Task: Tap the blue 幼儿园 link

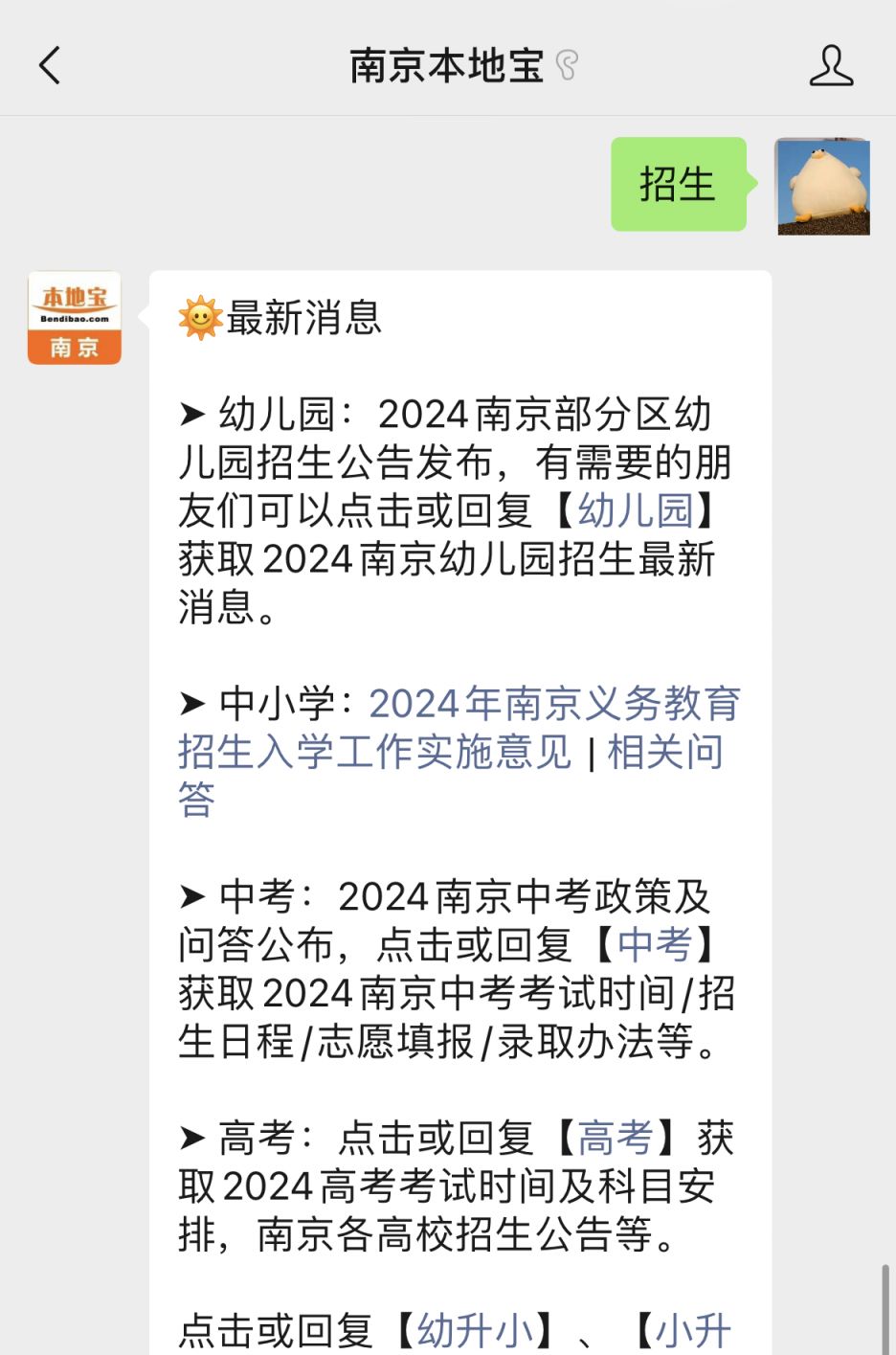Action: 635,509
